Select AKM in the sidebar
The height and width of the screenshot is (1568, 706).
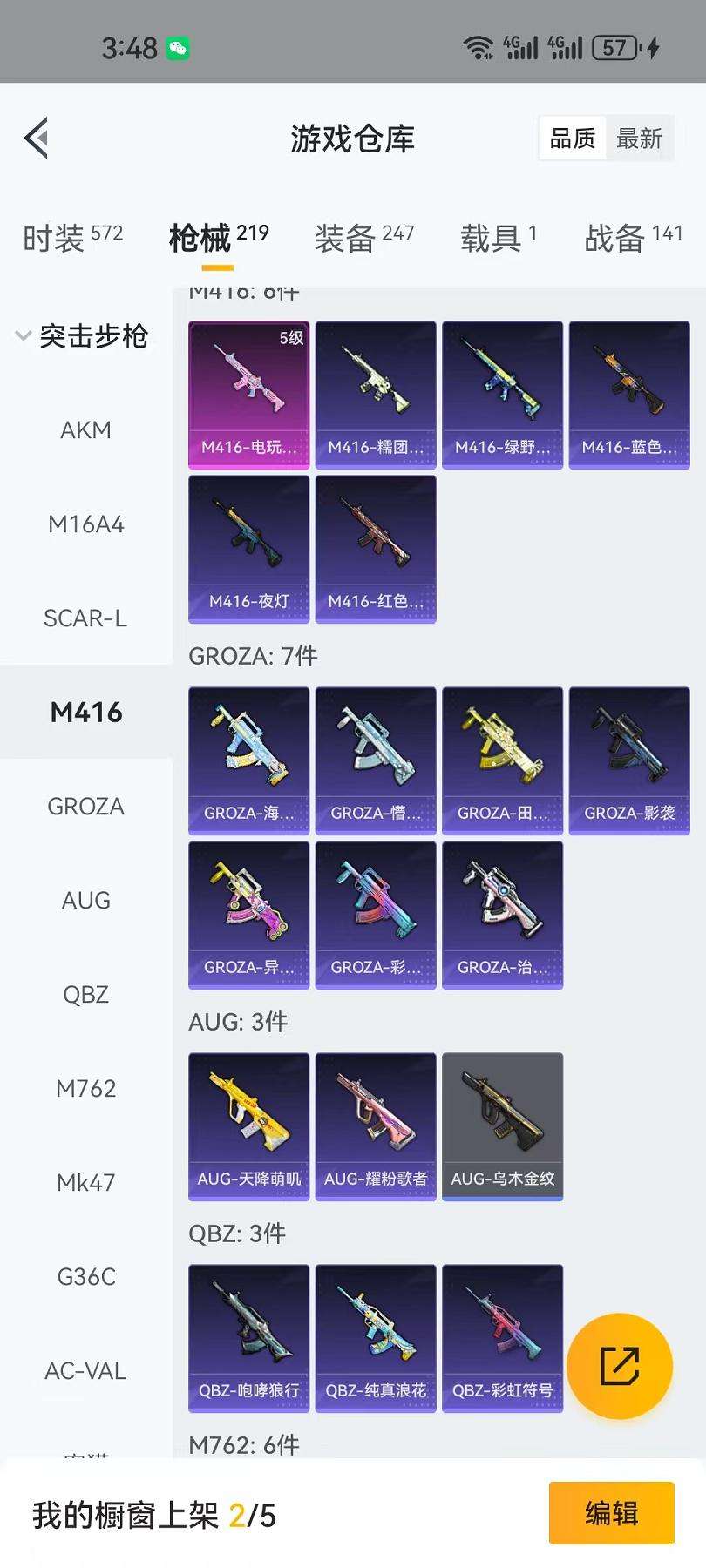[x=85, y=430]
